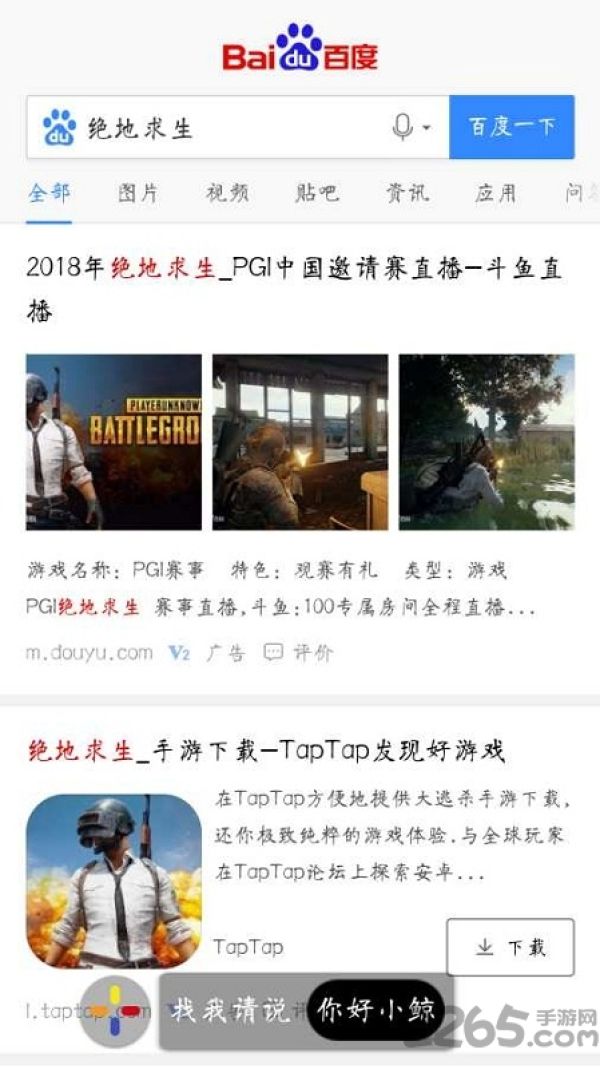The width and height of the screenshot is (600, 1069).
Task: Open the 贴吧 tab
Action: (317, 194)
